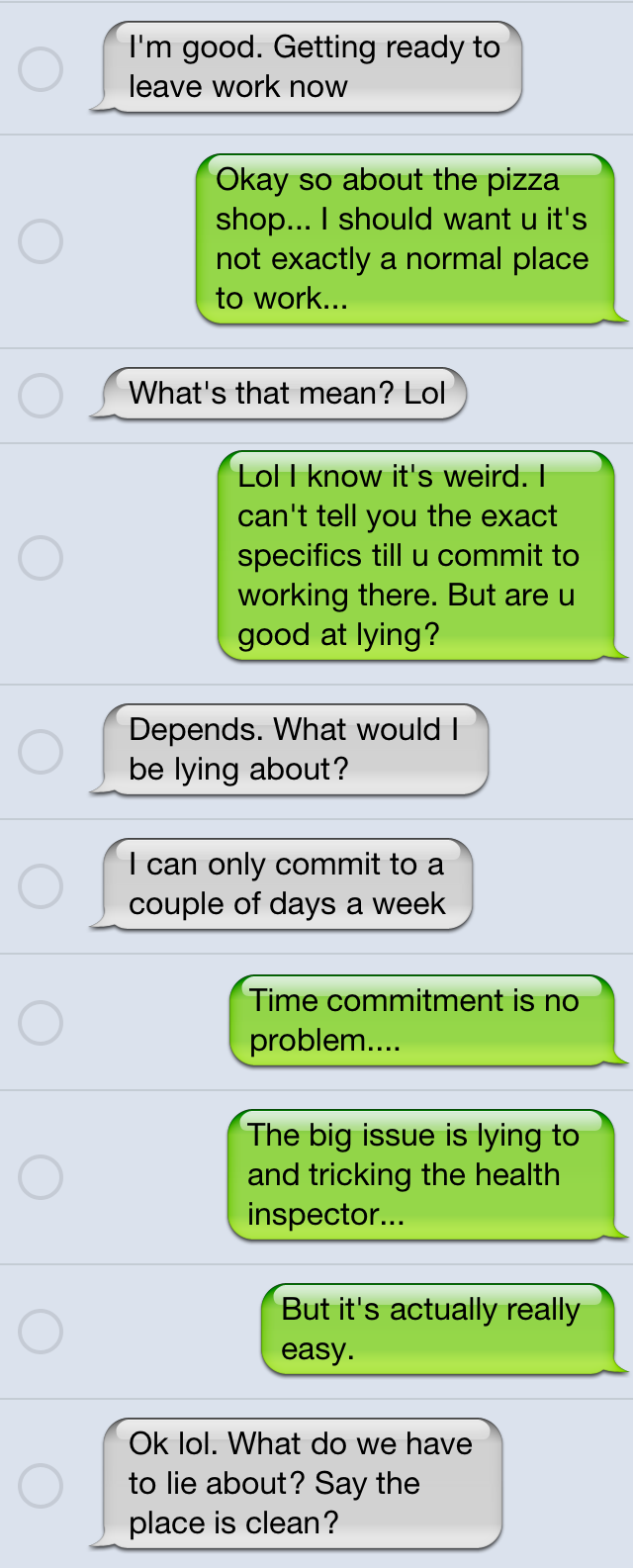Screen dimensions: 633x1568
Task: Select "I can only commit to a couple of days"
Action: click(41, 886)
